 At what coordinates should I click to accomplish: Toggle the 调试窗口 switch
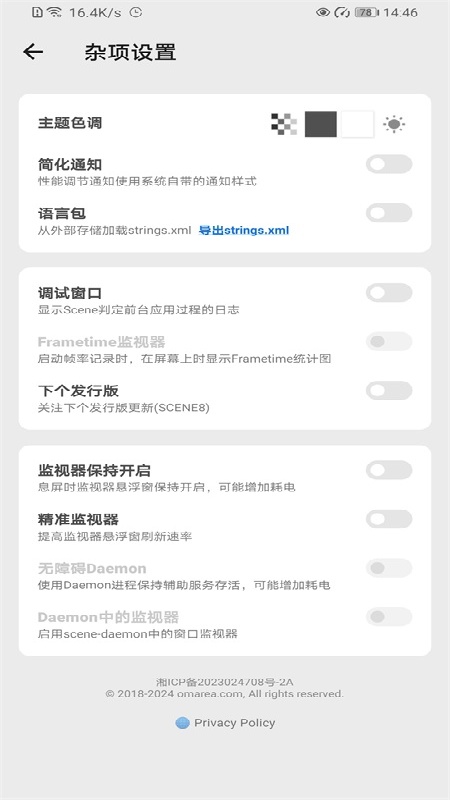(x=389, y=293)
